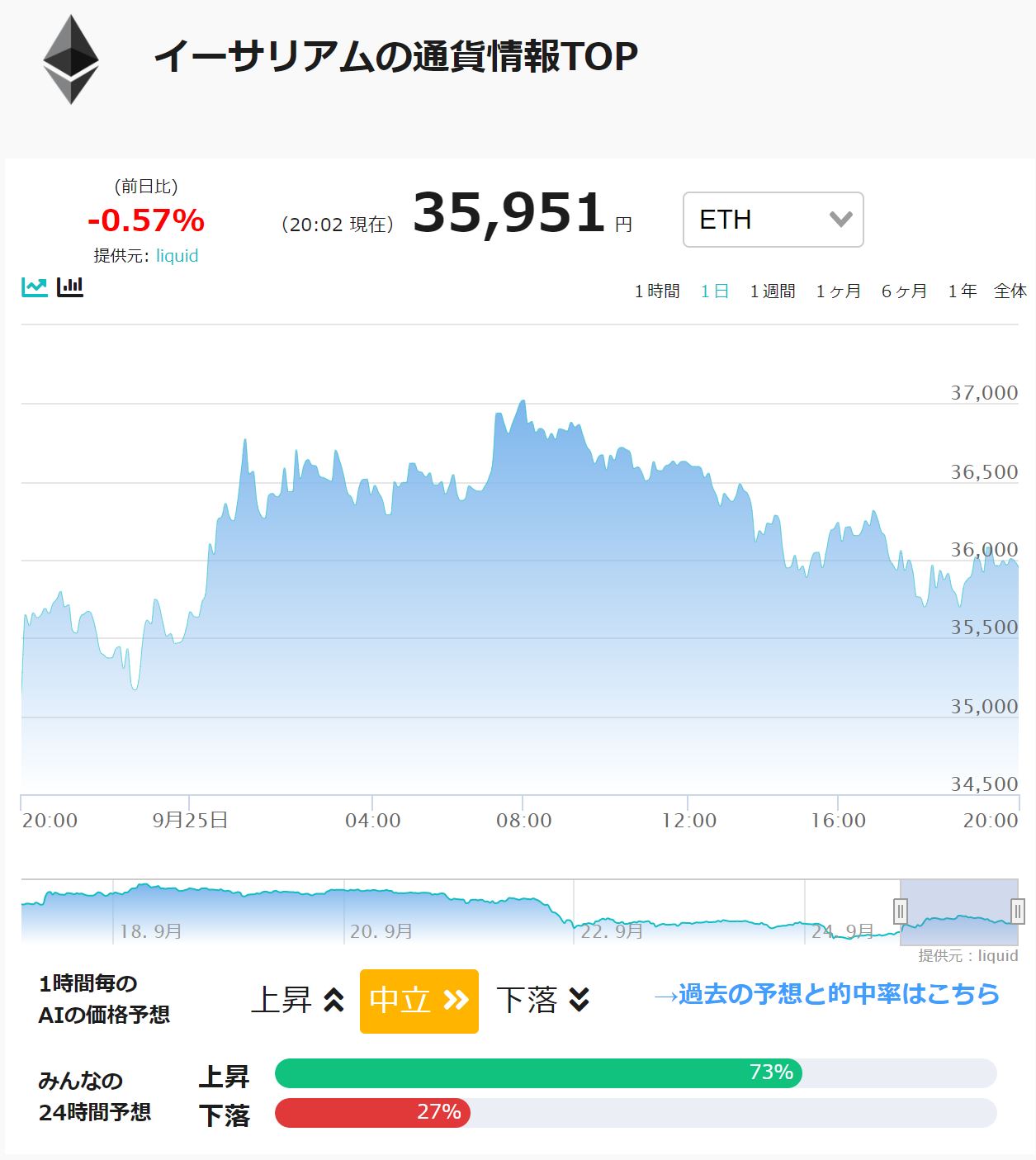
Task: Select the 1時間 time range
Action: pos(657,291)
